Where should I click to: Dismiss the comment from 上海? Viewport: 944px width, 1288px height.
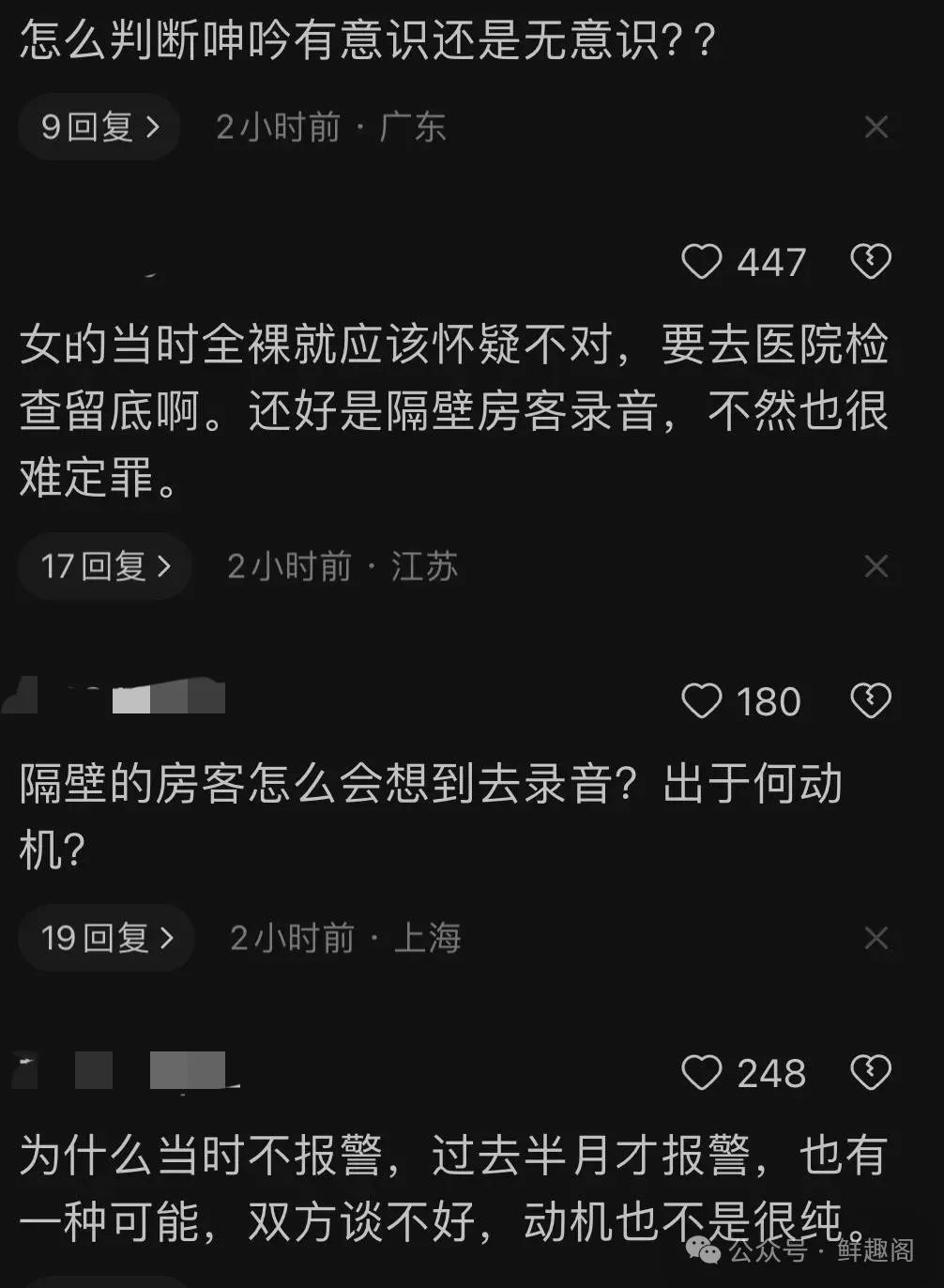tap(875, 938)
